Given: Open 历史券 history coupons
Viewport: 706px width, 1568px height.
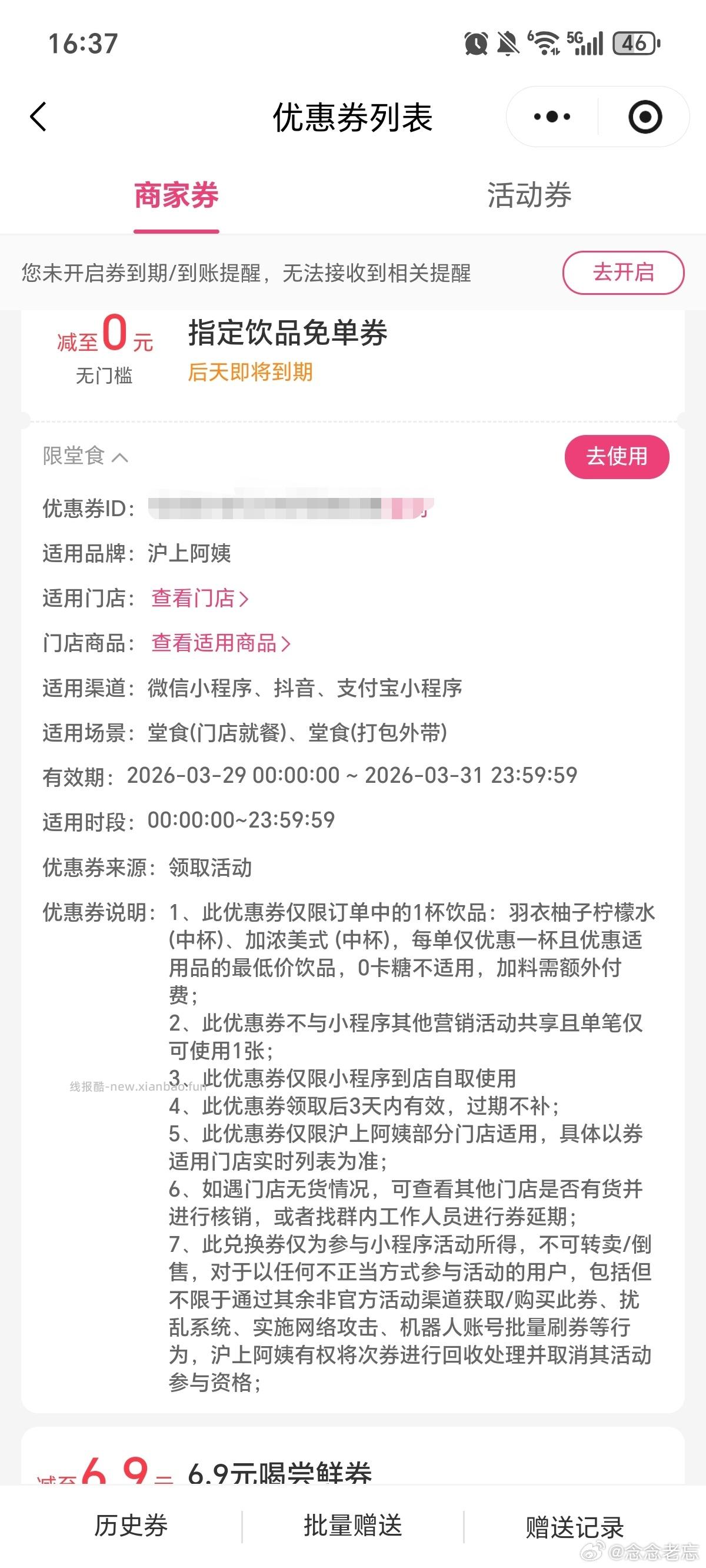Looking at the screenshot, I should [131, 1526].
